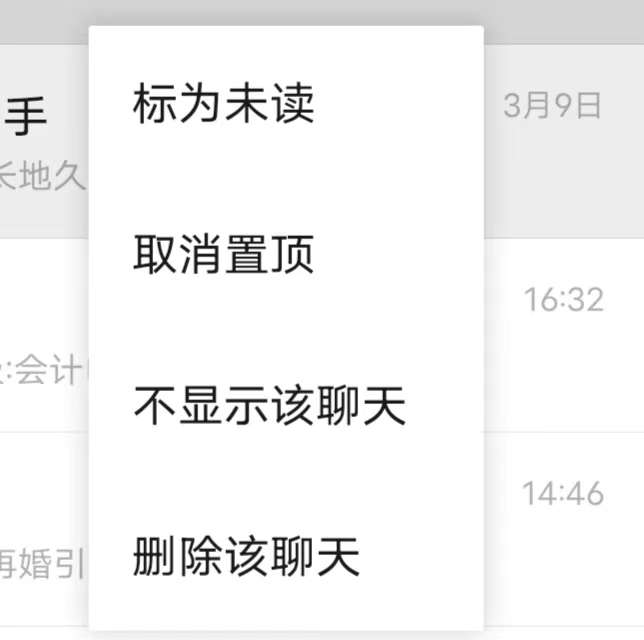Viewport: 644px width, 640px height.
Task: Select 标为未读 to mark chat unread
Action: [224, 104]
